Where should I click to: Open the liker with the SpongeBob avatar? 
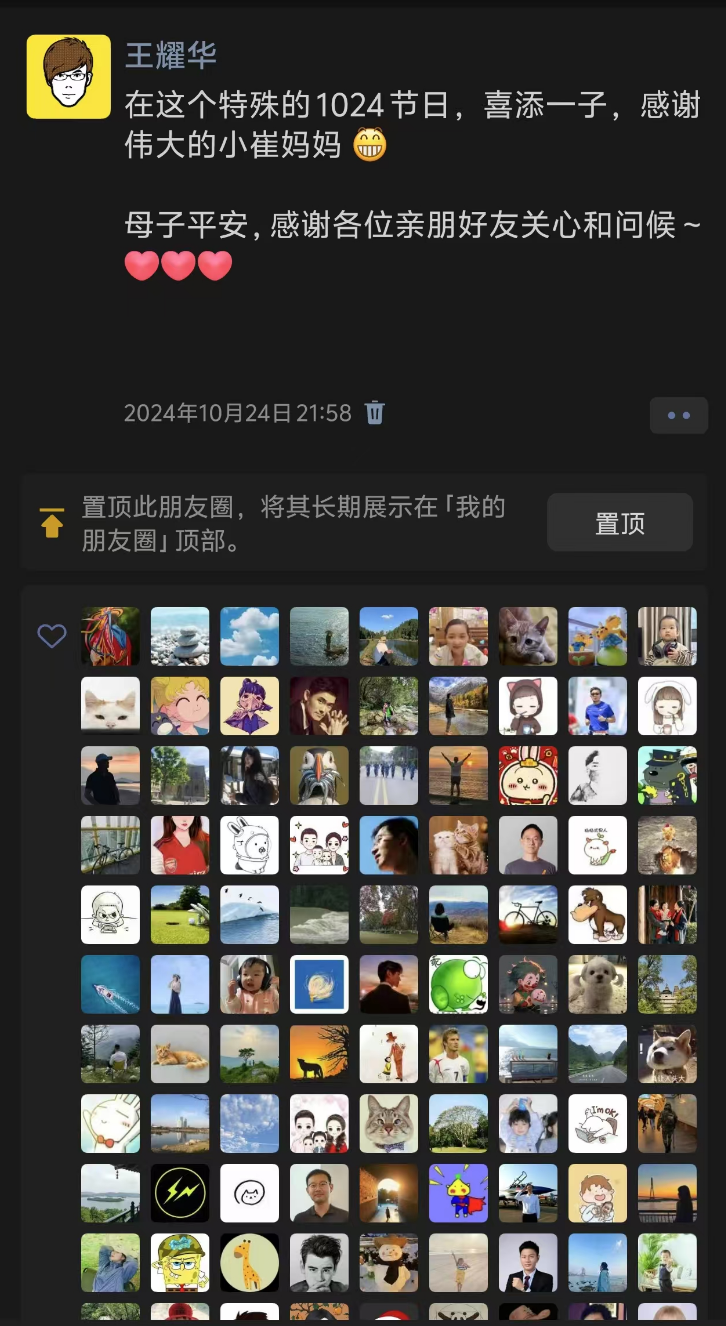(180, 1263)
